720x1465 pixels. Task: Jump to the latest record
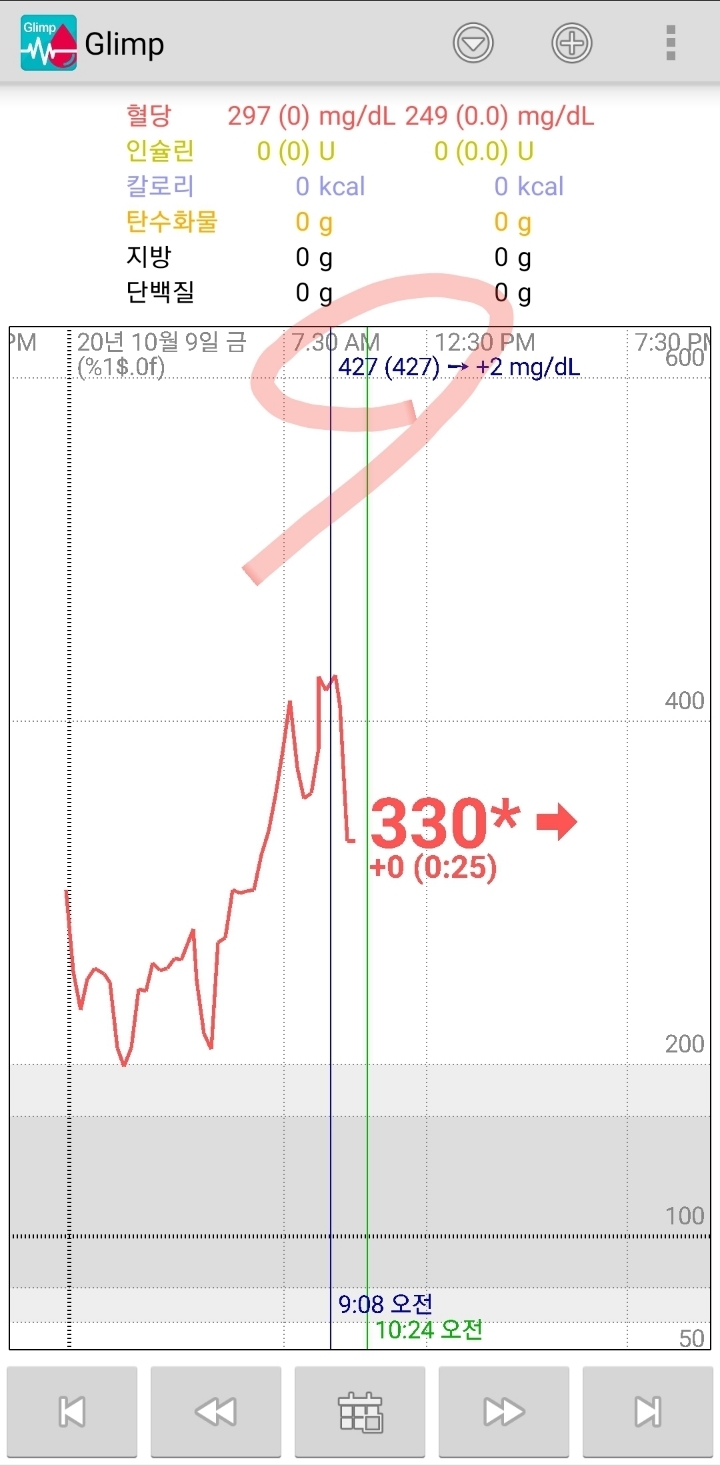(648, 1411)
